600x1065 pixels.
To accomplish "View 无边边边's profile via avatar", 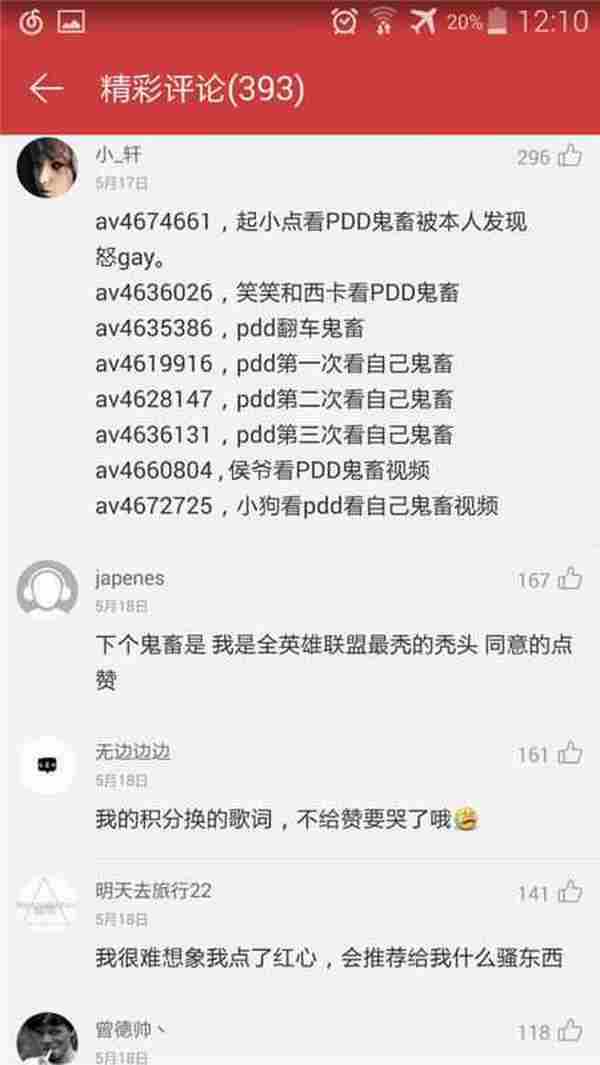I will (47, 765).
